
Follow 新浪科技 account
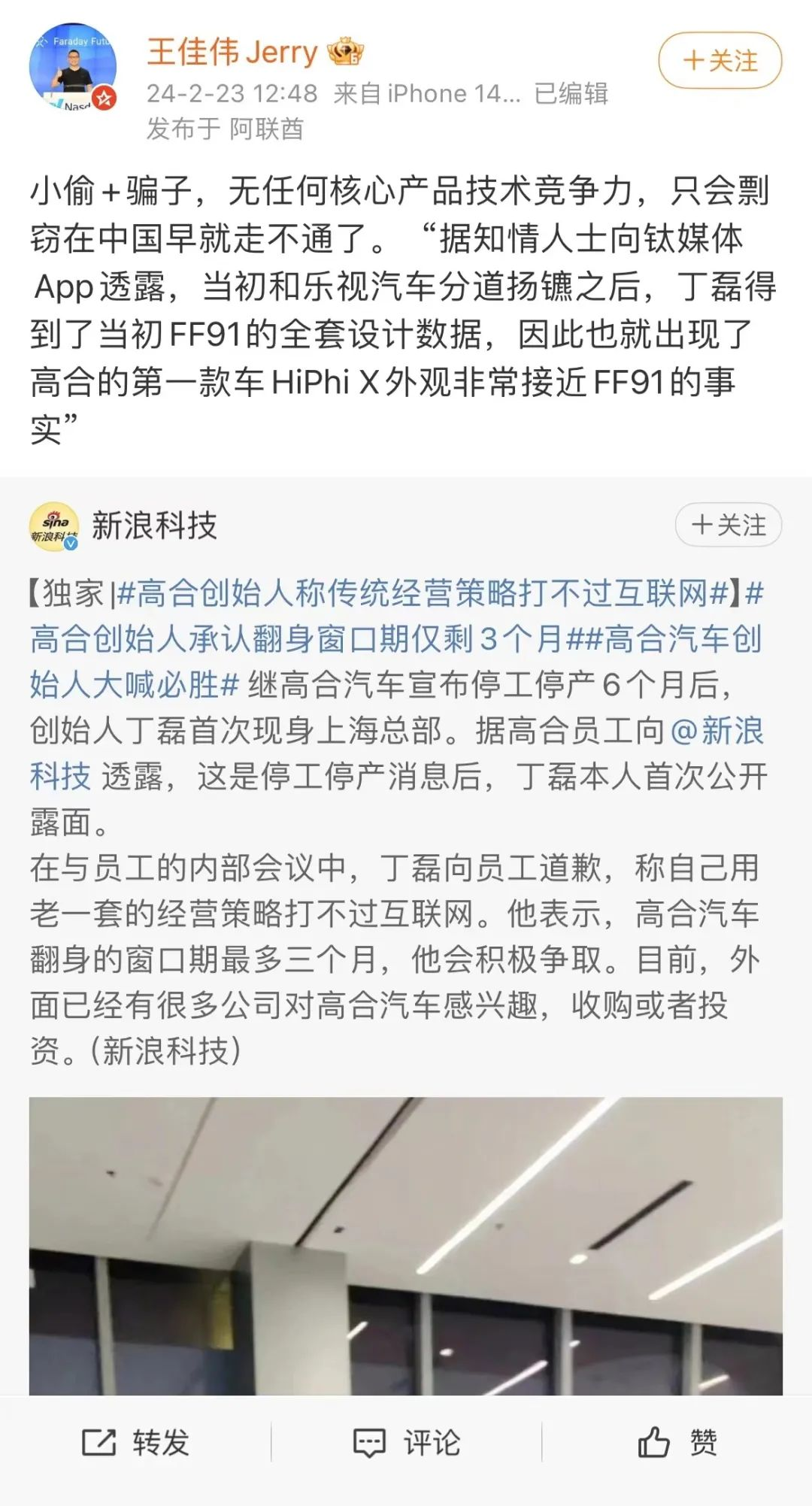coord(728,525)
